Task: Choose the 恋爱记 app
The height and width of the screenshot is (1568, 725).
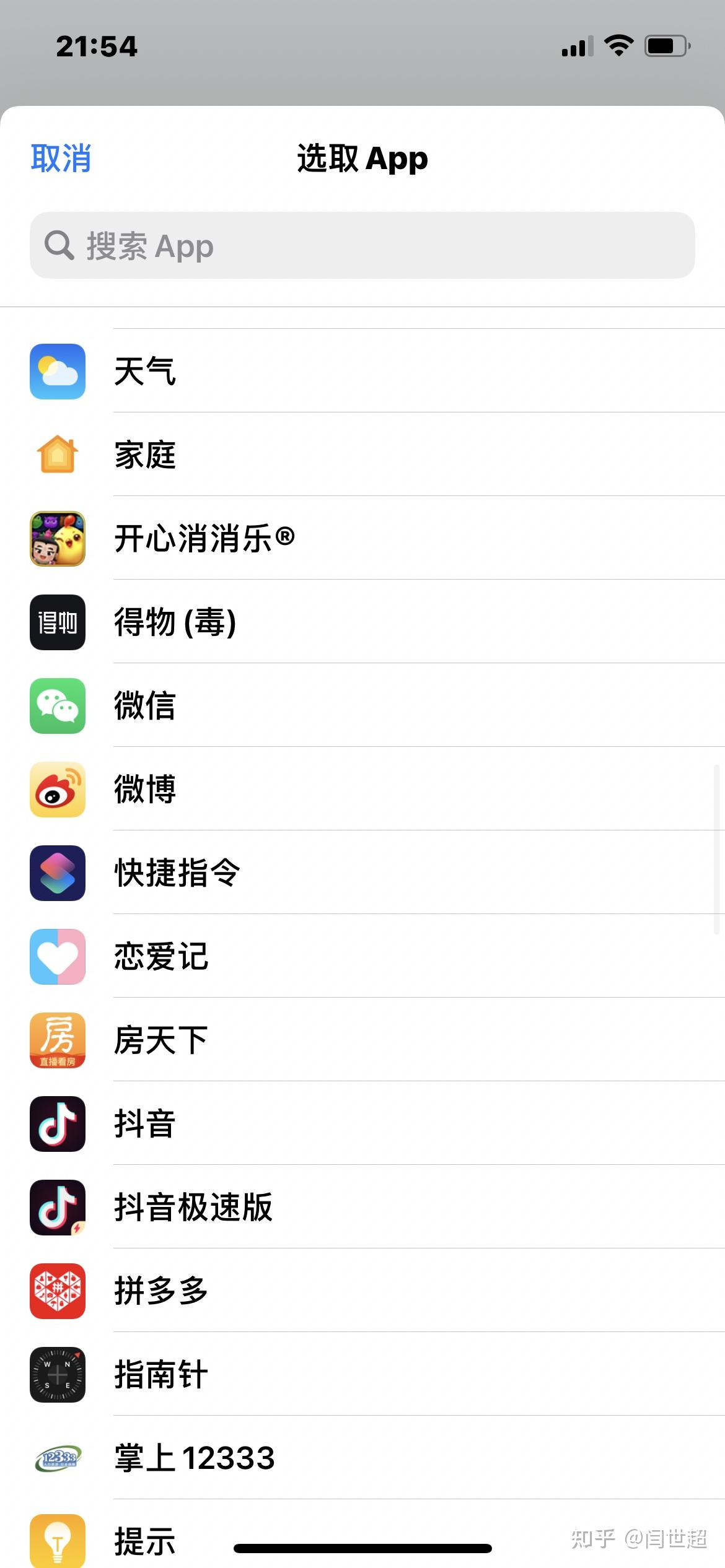Action: [x=161, y=957]
